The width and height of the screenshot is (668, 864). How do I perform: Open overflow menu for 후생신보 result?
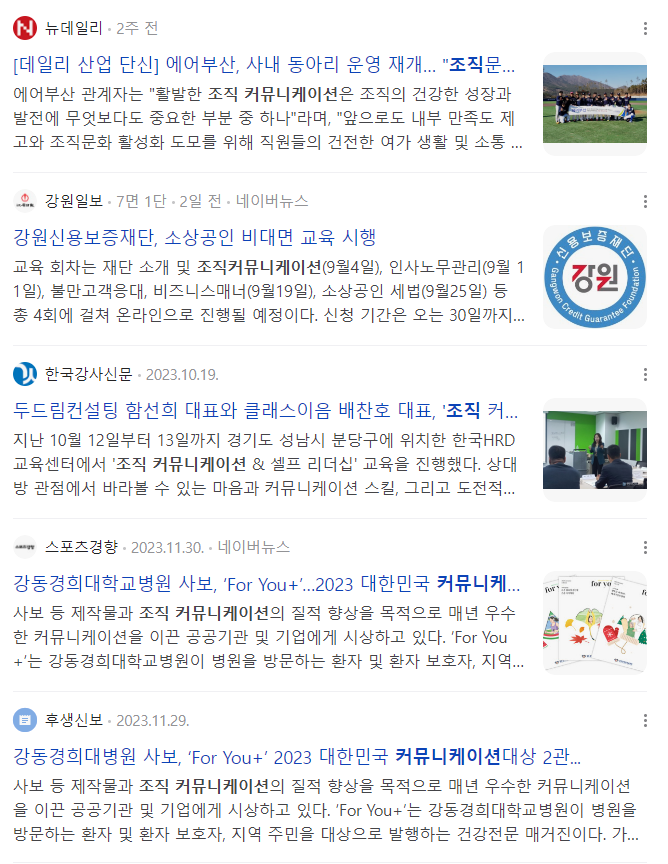click(x=645, y=720)
